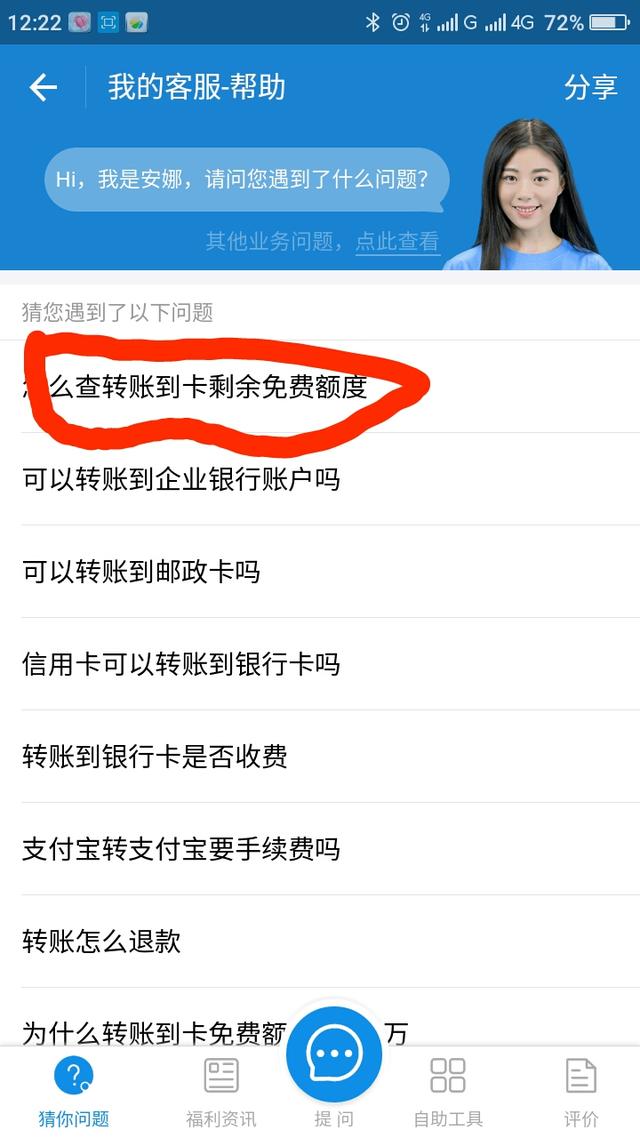
Task: Go to 评价 tab
Action: 581,1090
